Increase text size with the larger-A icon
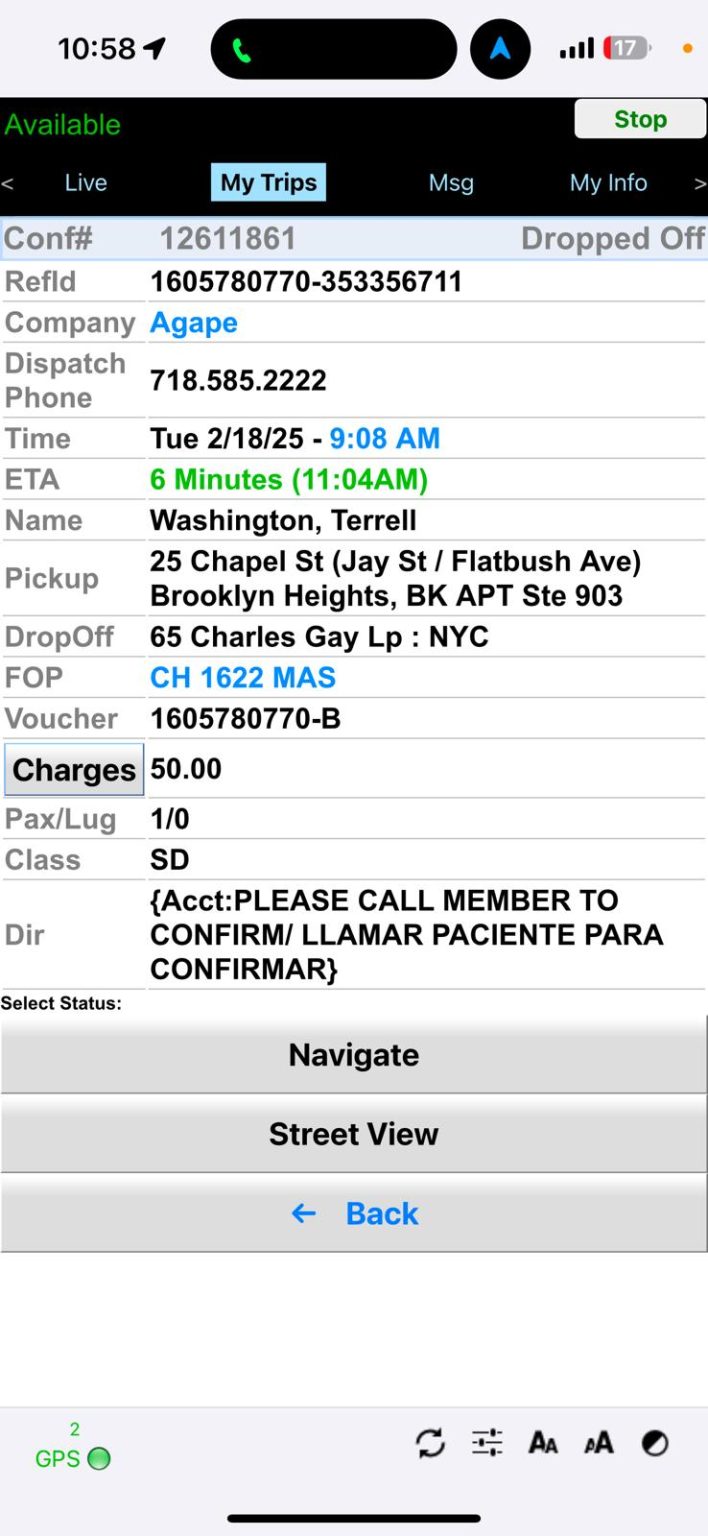The height and width of the screenshot is (1536, 708). tap(599, 1443)
